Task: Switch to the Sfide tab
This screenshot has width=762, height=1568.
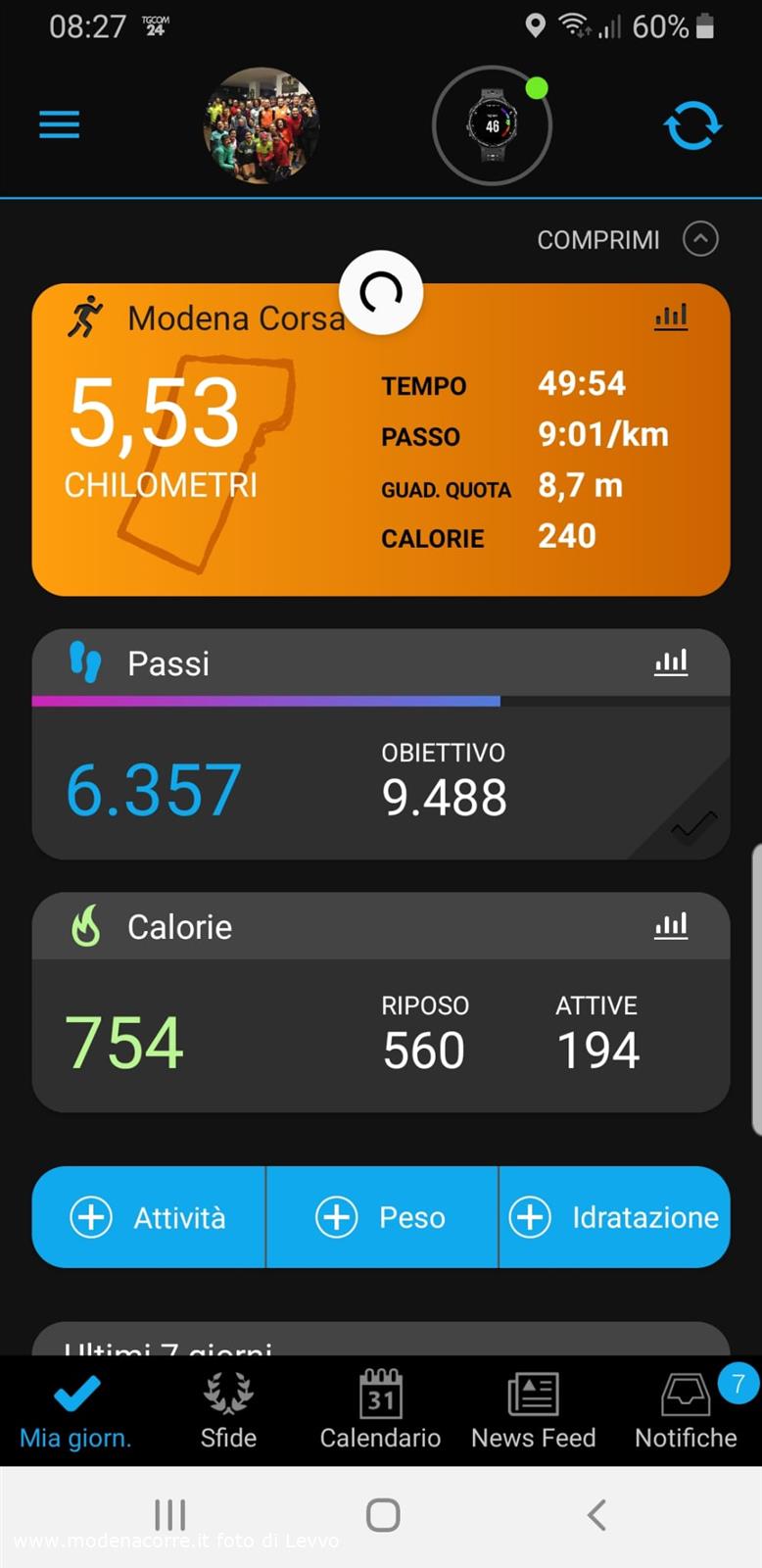Action: point(228,1410)
